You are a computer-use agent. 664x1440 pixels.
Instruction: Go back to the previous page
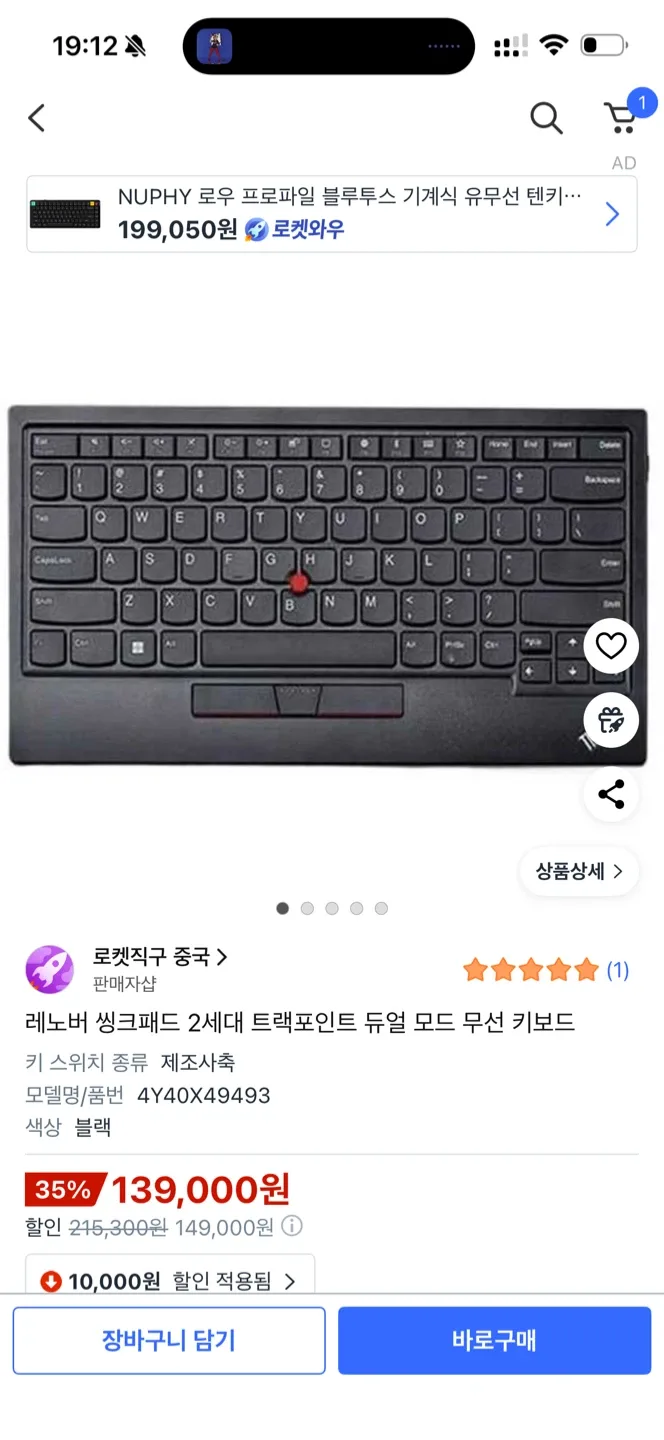tap(37, 119)
